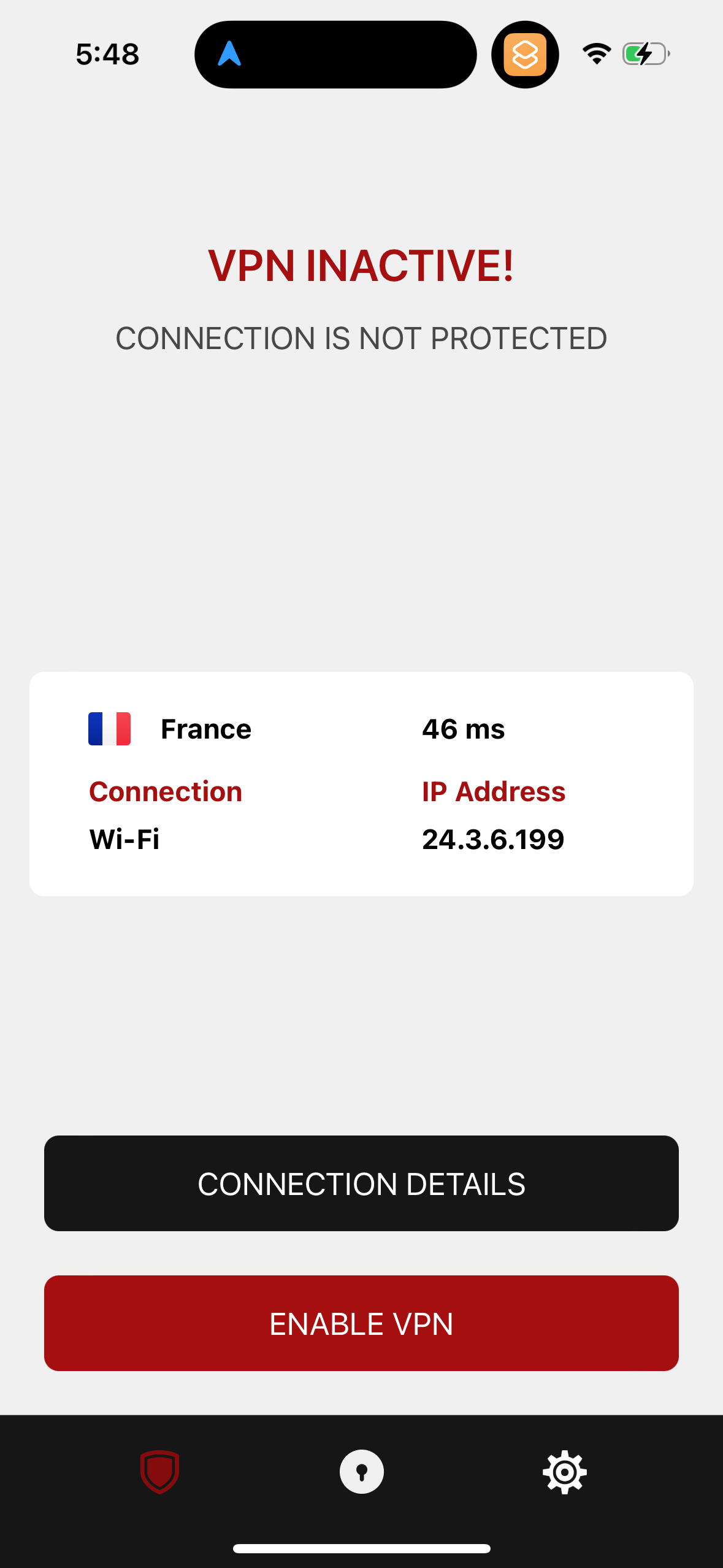The image size is (723, 1568).
Task: Click the white connection info card
Action: click(x=361, y=783)
